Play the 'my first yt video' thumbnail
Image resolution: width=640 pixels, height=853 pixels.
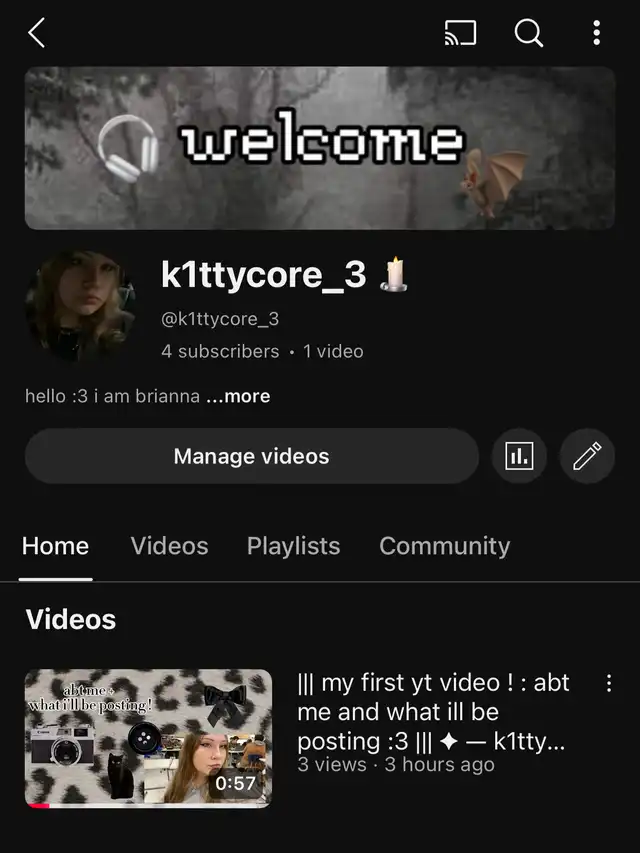tap(148, 738)
